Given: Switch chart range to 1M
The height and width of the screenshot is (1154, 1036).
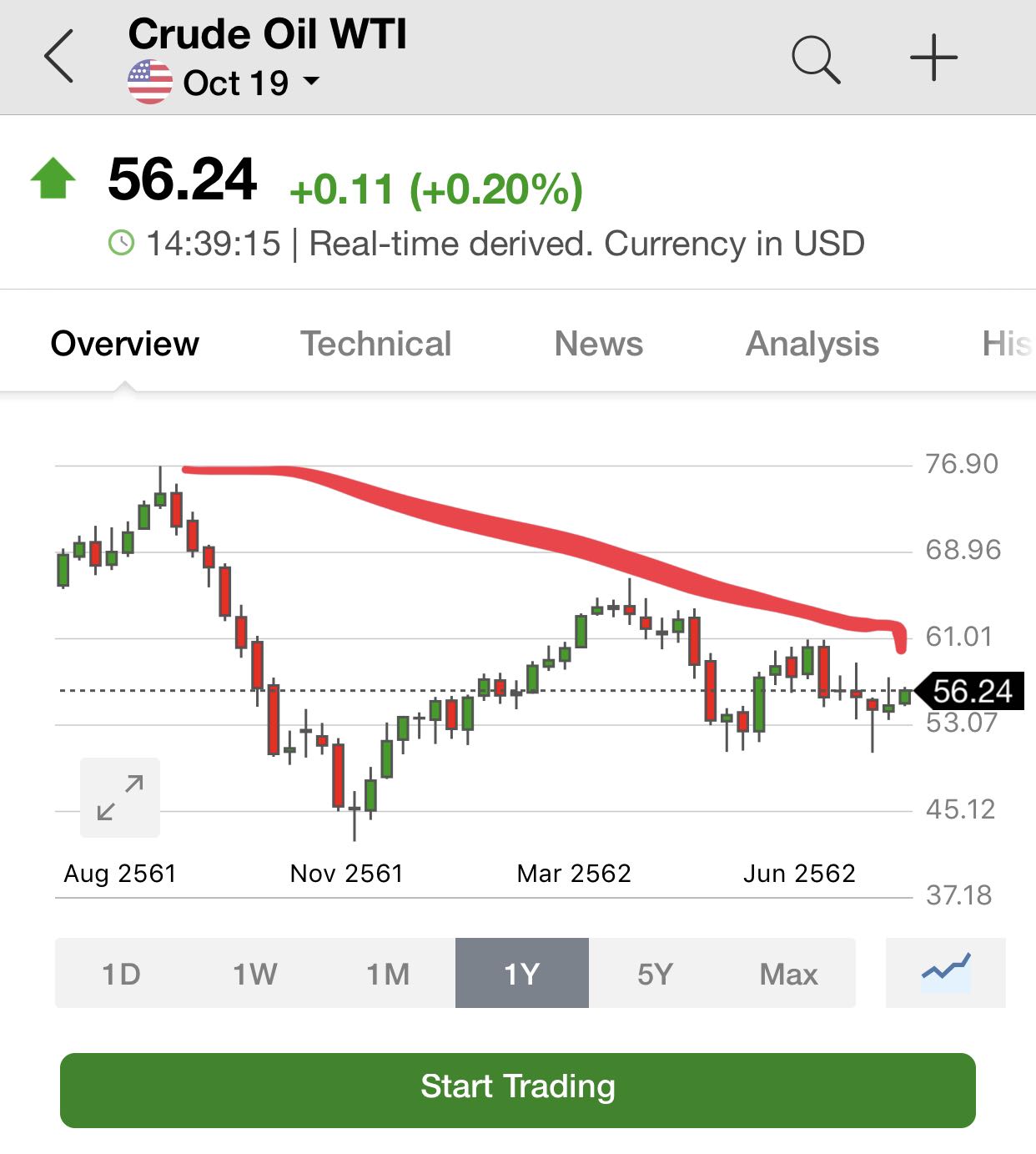Looking at the screenshot, I should (x=388, y=974).
